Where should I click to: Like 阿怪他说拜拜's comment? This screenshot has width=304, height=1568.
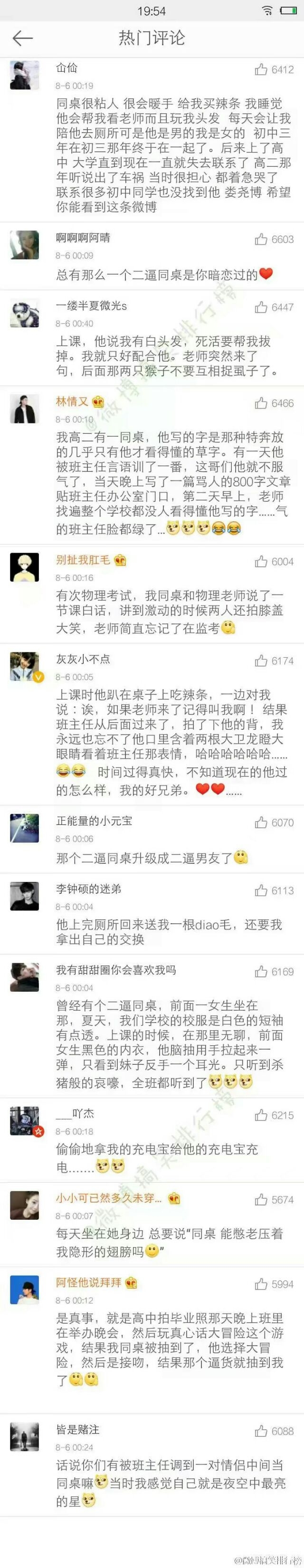pyautogui.click(x=261, y=1284)
